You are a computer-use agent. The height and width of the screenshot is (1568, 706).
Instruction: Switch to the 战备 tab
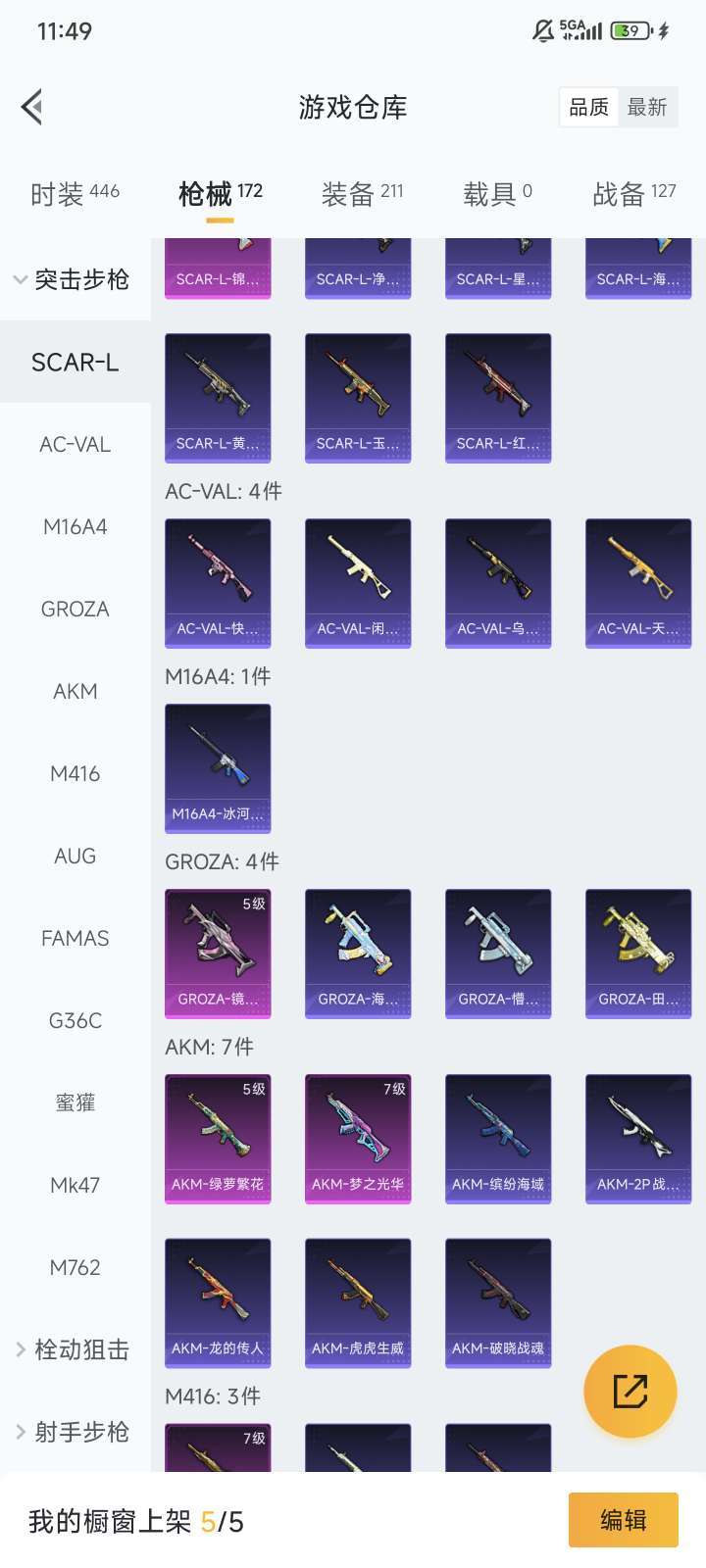633,193
